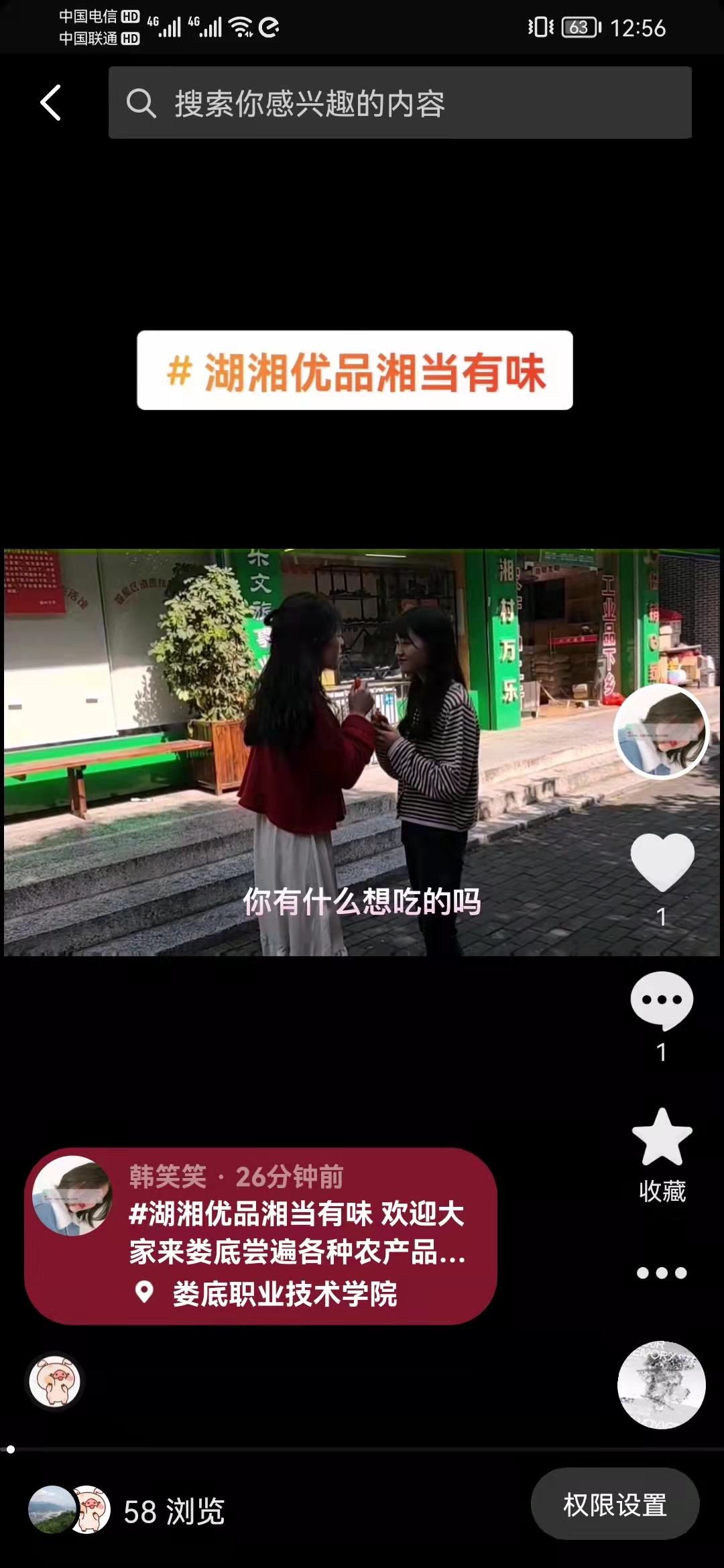
Task: Open the spinning music disc
Action: coord(661,1384)
